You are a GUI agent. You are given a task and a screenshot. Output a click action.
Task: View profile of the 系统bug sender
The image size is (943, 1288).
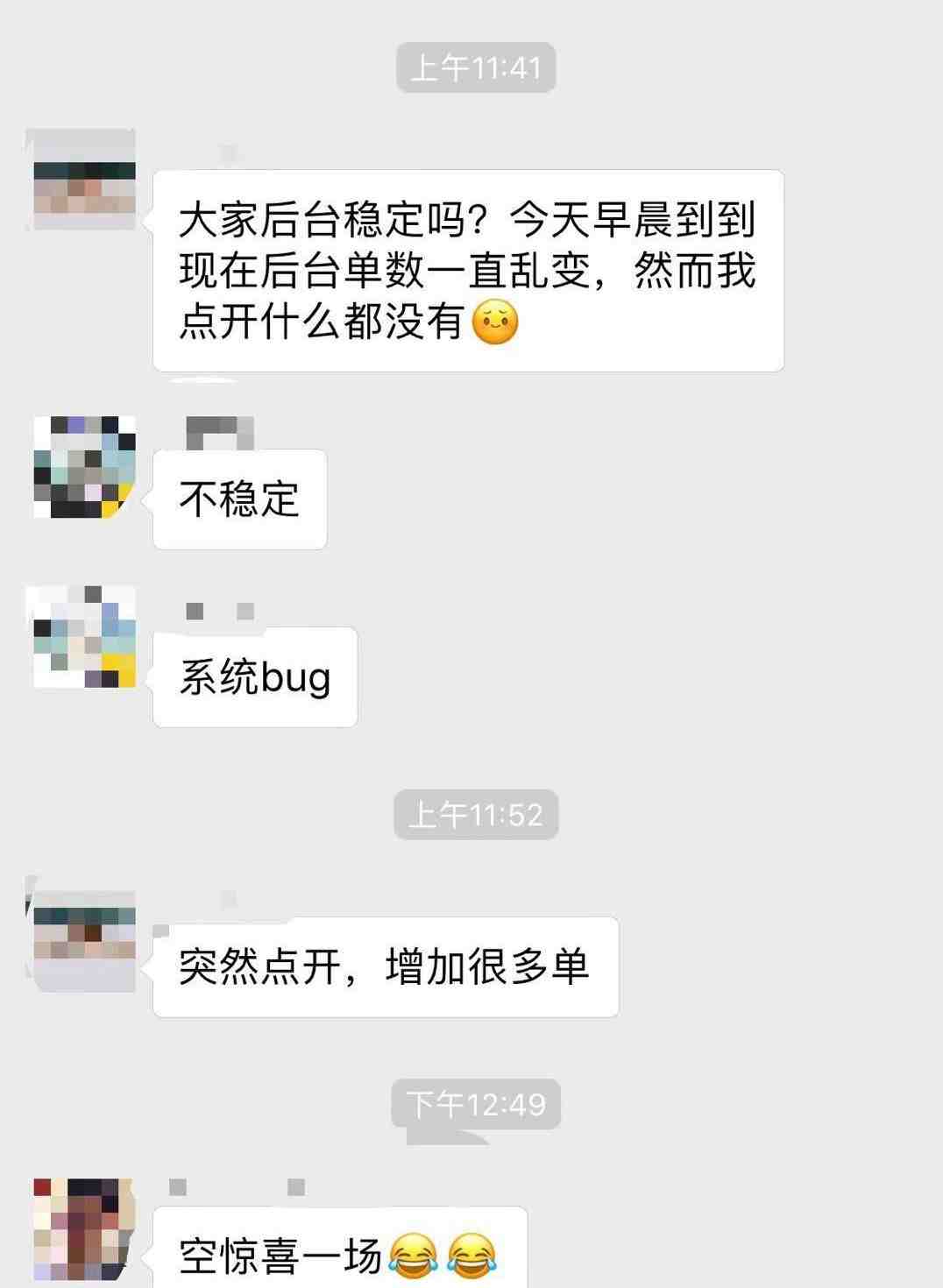pos(84,637)
